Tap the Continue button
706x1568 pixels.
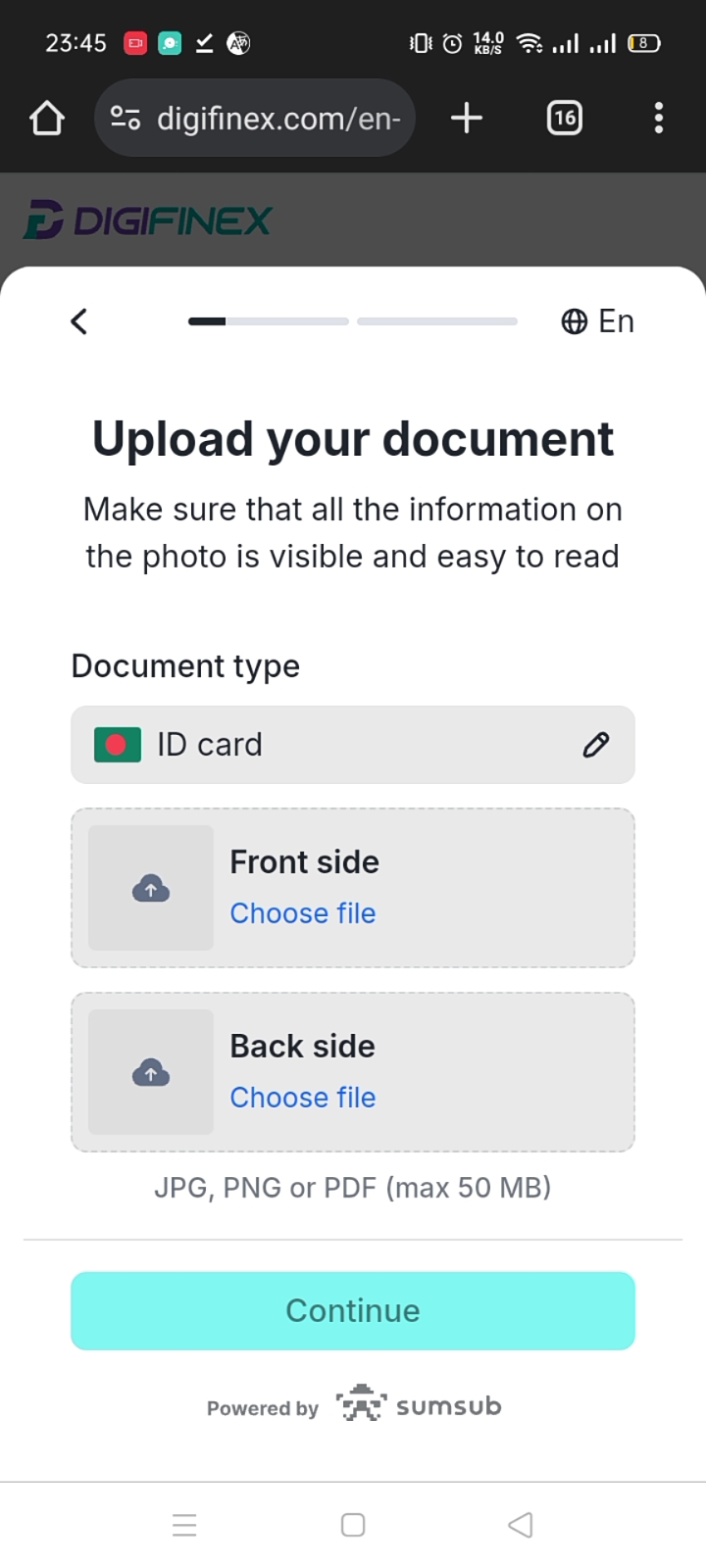click(353, 1311)
